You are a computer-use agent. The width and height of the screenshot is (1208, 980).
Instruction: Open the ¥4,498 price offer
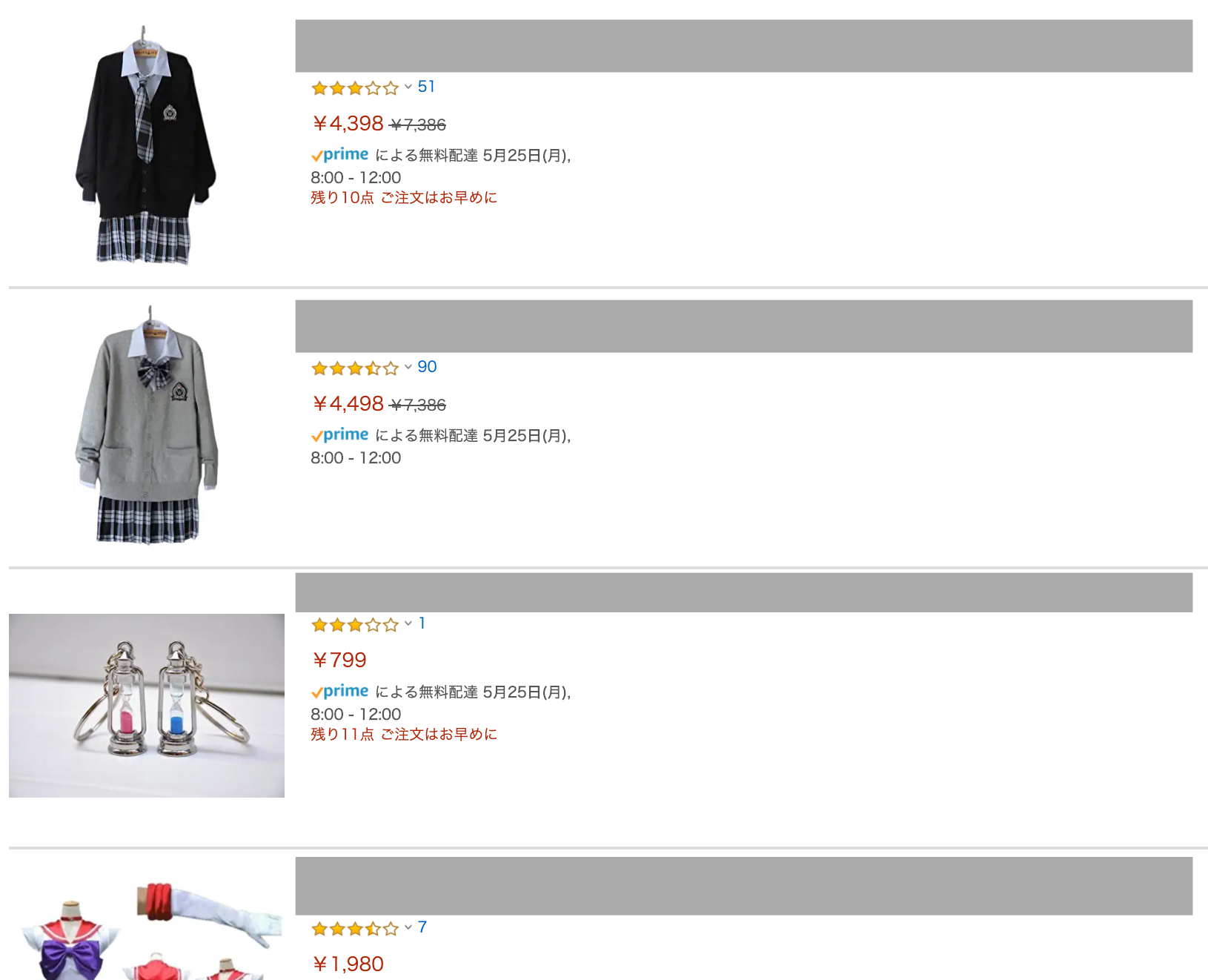click(x=348, y=403)
